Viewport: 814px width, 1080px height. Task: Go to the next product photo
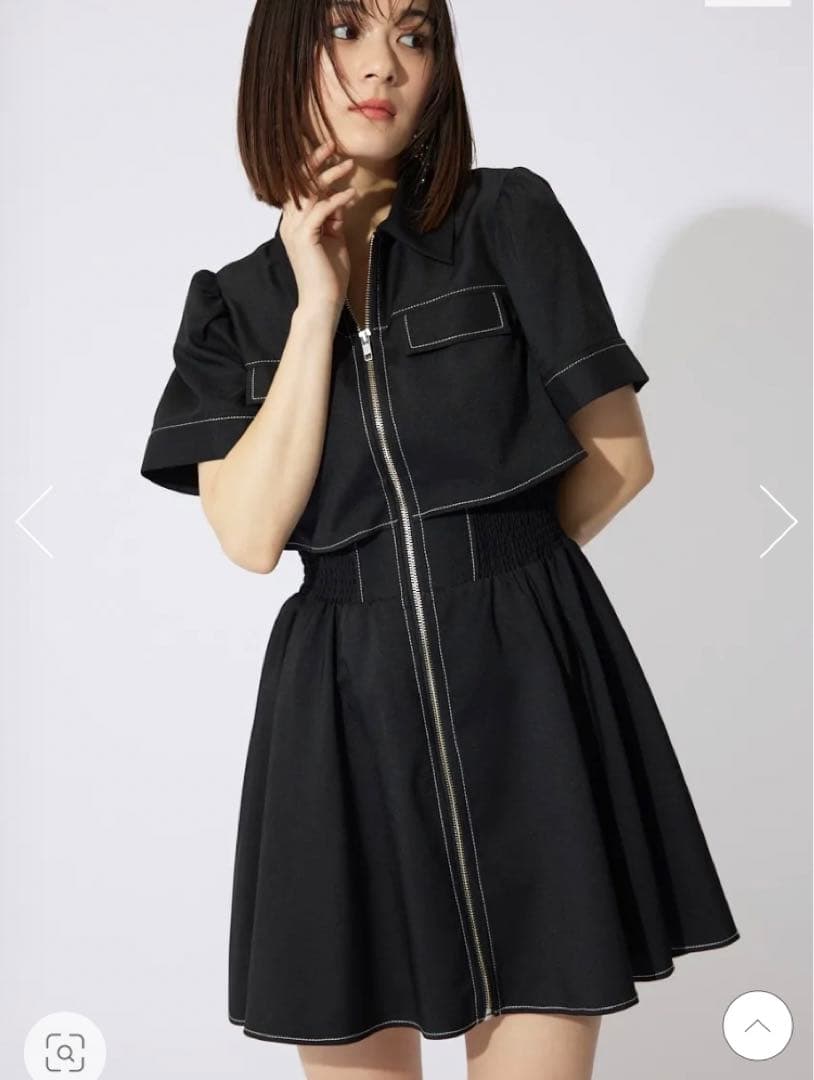tap(777, 521)
